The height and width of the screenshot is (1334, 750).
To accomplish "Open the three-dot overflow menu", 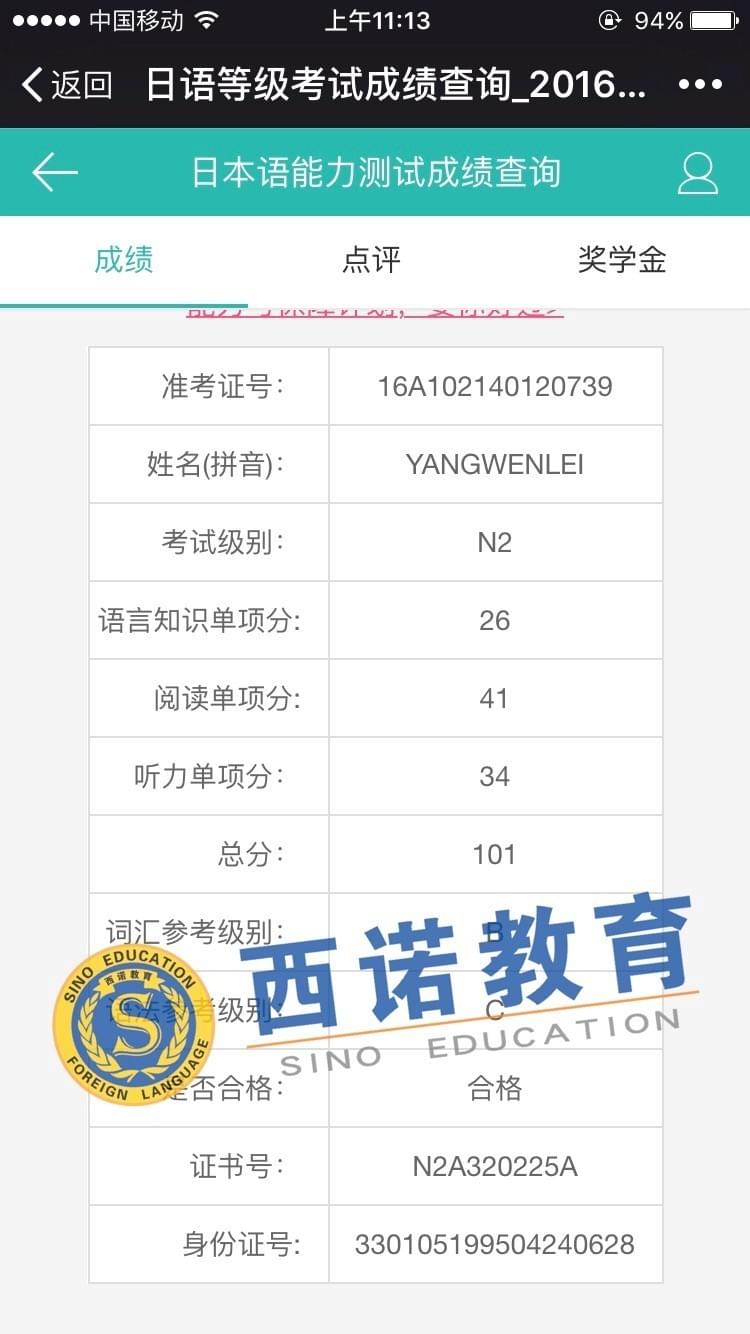I will click(x=699, y=85).
